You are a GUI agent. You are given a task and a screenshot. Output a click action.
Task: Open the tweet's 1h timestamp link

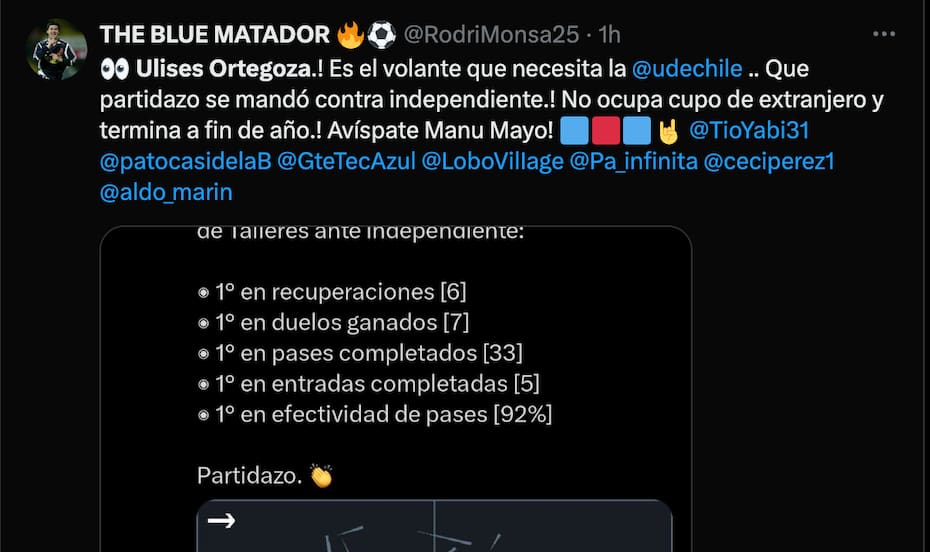tap(610, 34)
